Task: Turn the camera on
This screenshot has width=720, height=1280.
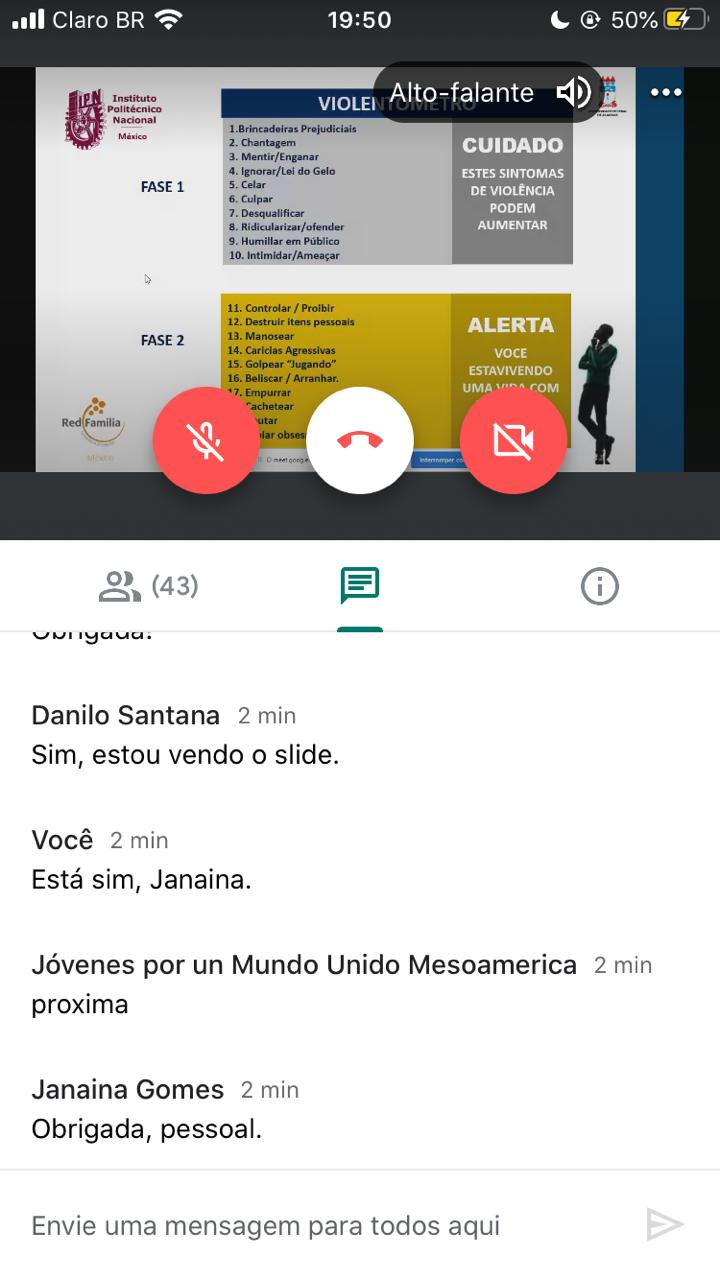Action: [x=513, y=440]
